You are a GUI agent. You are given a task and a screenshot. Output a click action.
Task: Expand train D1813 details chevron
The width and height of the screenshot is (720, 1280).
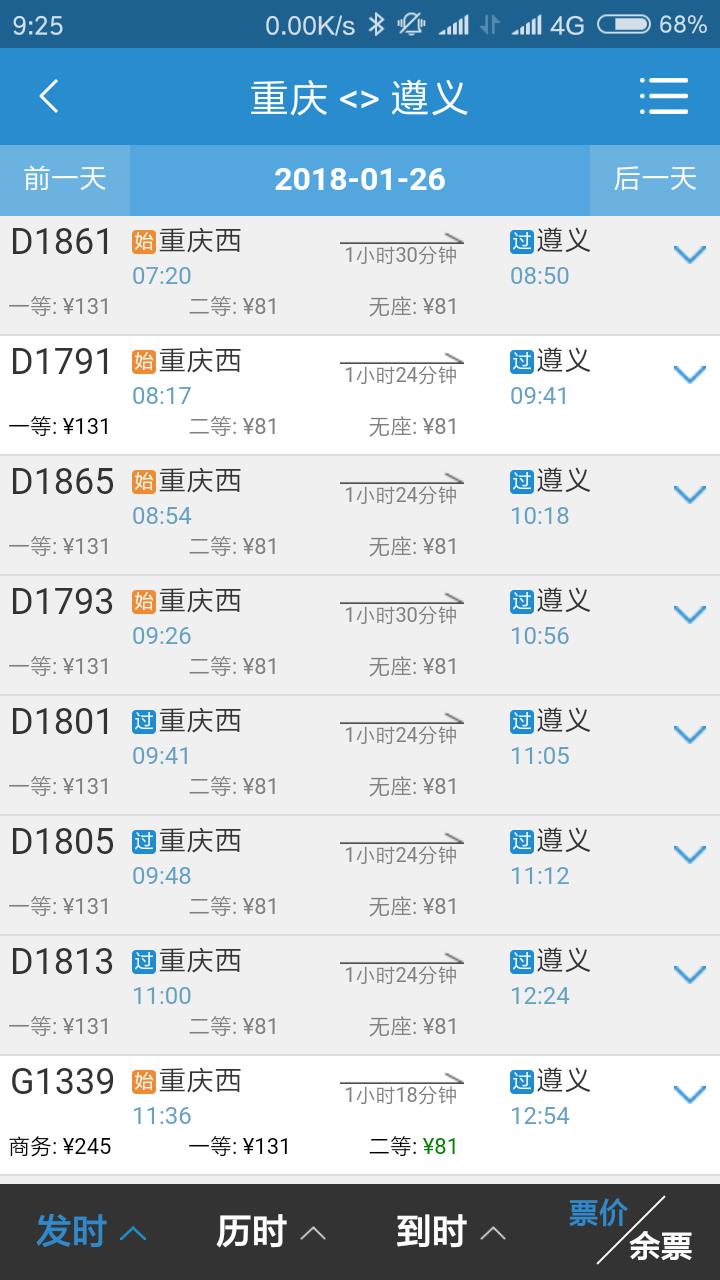click(x=690, y=974)
